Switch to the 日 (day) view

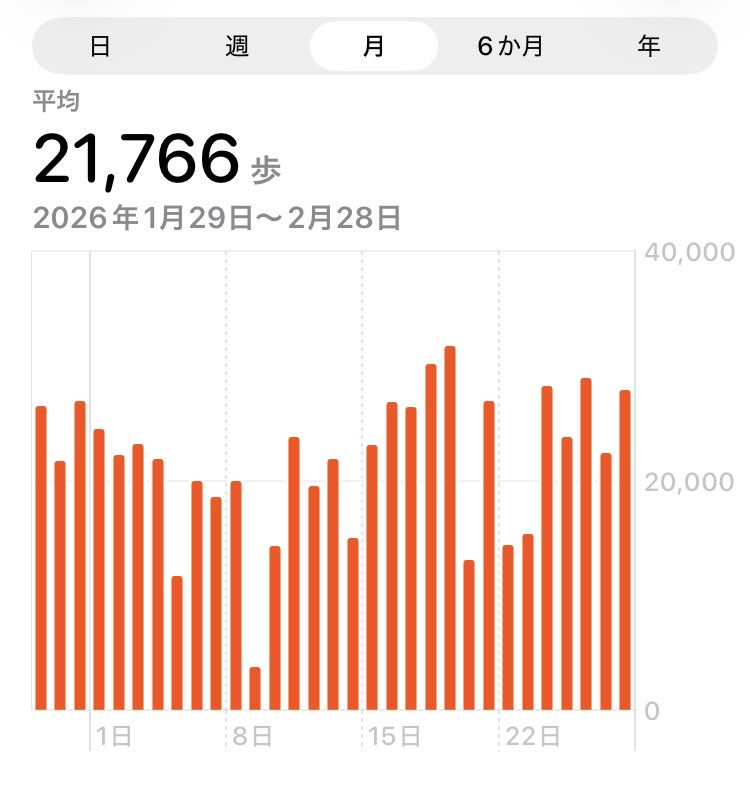[100, 46]
